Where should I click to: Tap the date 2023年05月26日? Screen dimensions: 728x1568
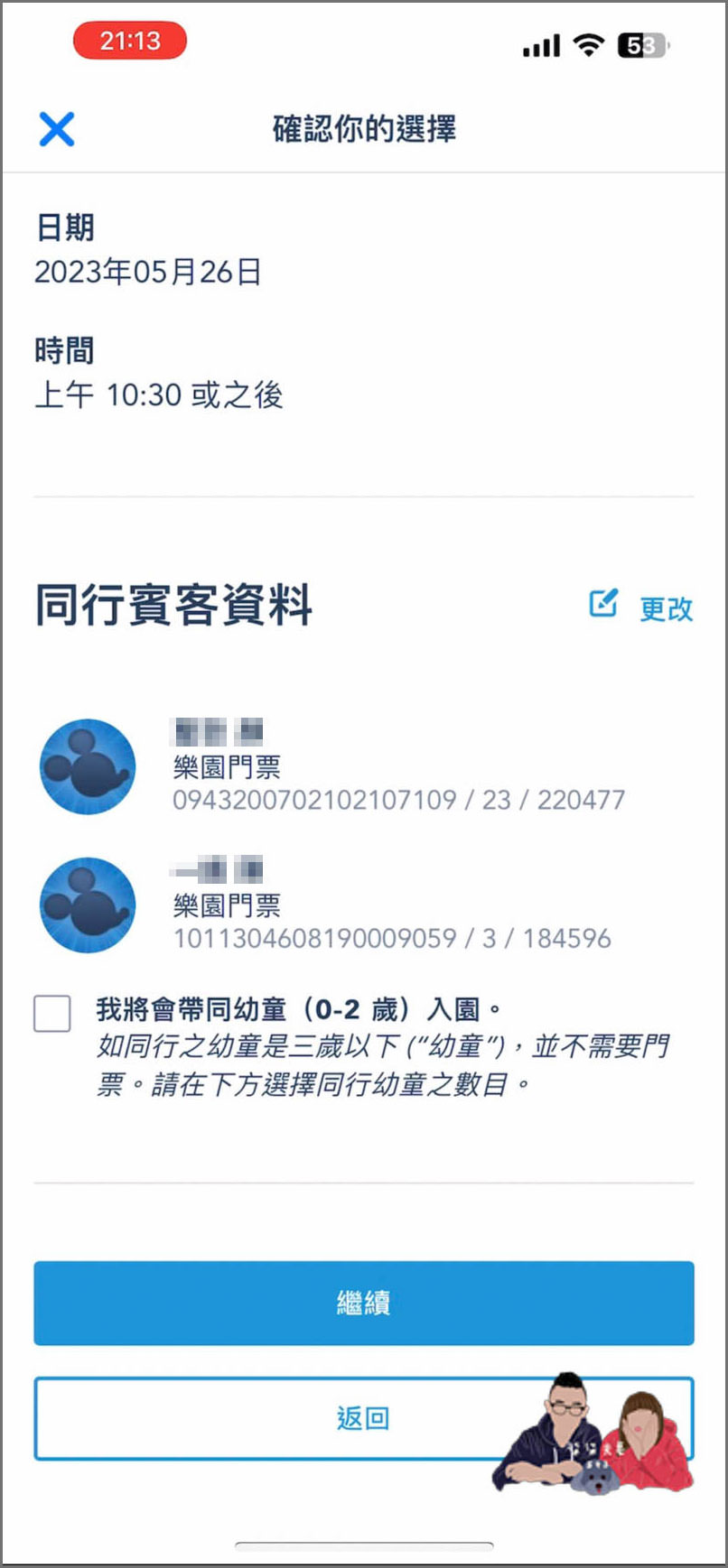point(147,272)
